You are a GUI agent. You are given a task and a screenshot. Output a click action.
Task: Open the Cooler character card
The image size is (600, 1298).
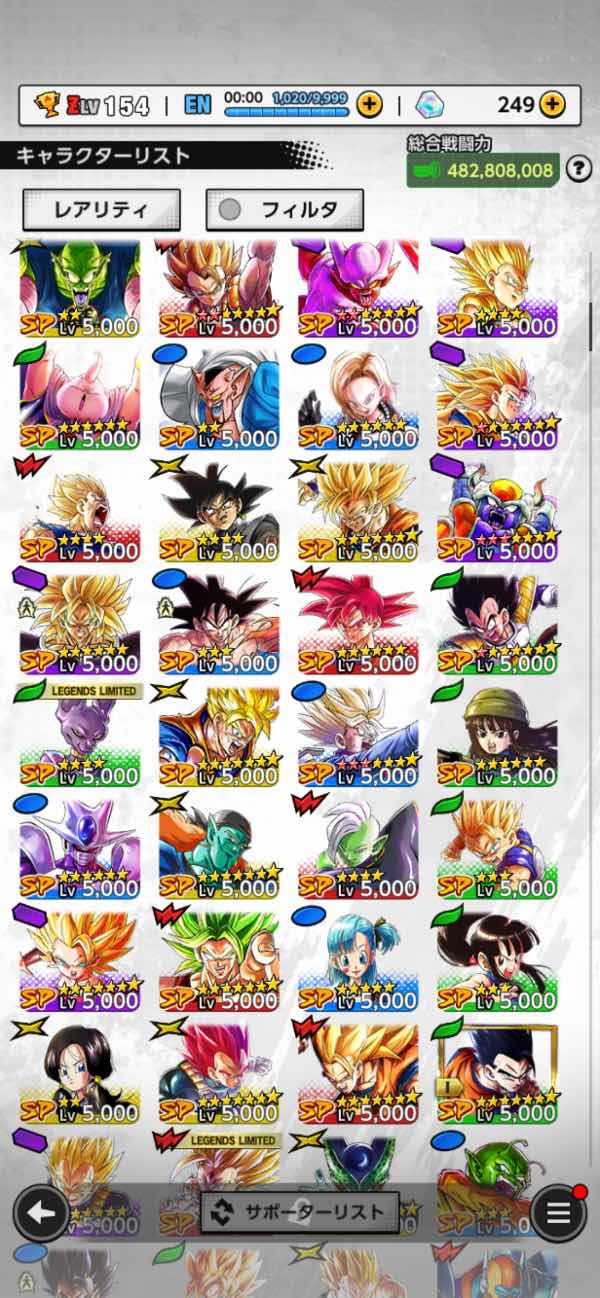[x=80, y=845]
